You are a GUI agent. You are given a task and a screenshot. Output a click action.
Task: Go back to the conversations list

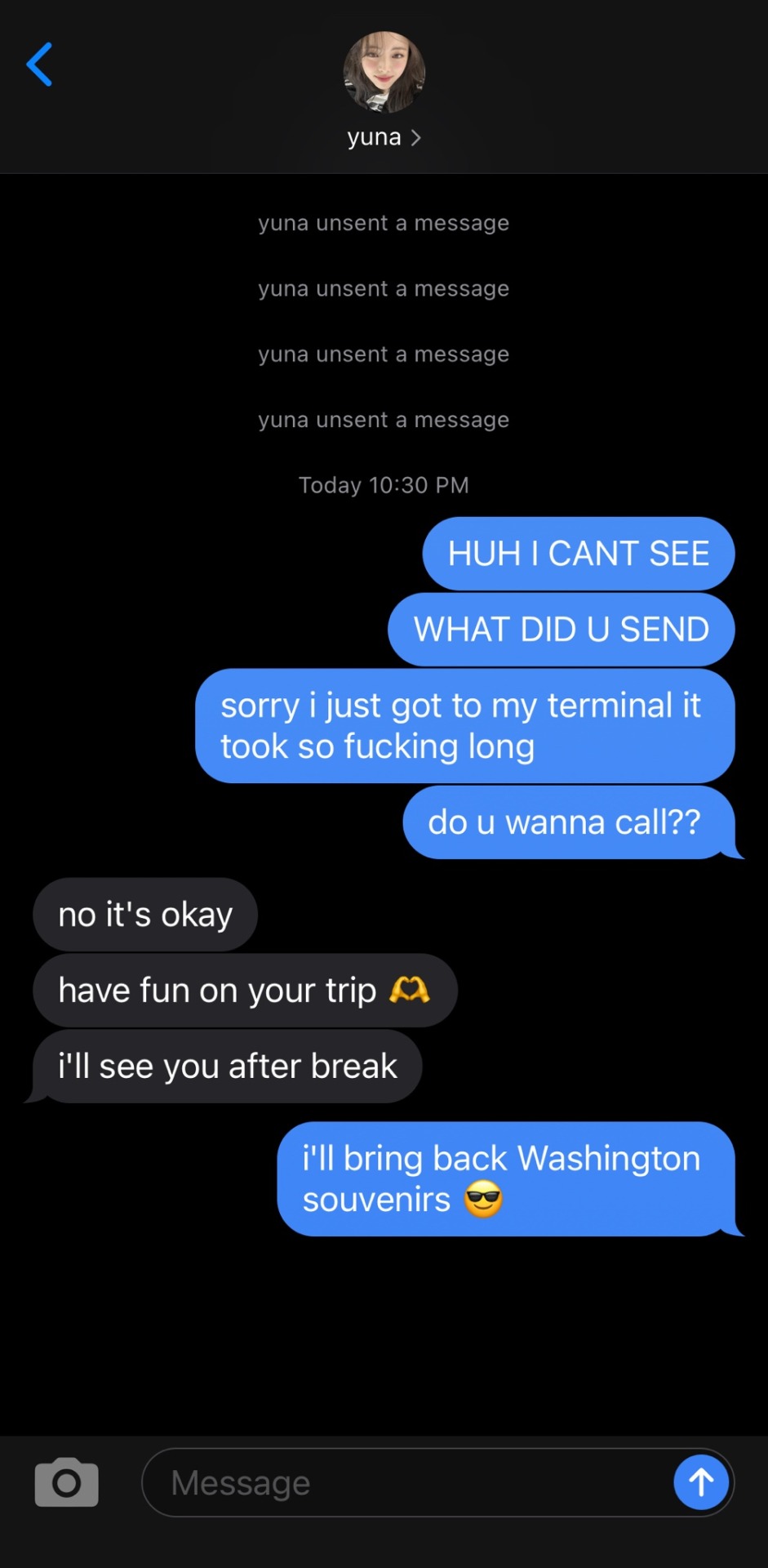coord(39,65)
